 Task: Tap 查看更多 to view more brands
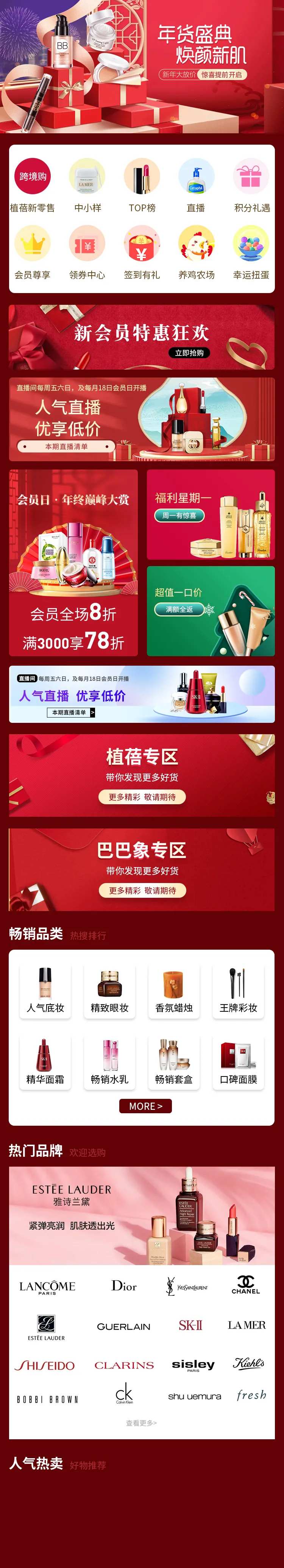pos(141,1423)
